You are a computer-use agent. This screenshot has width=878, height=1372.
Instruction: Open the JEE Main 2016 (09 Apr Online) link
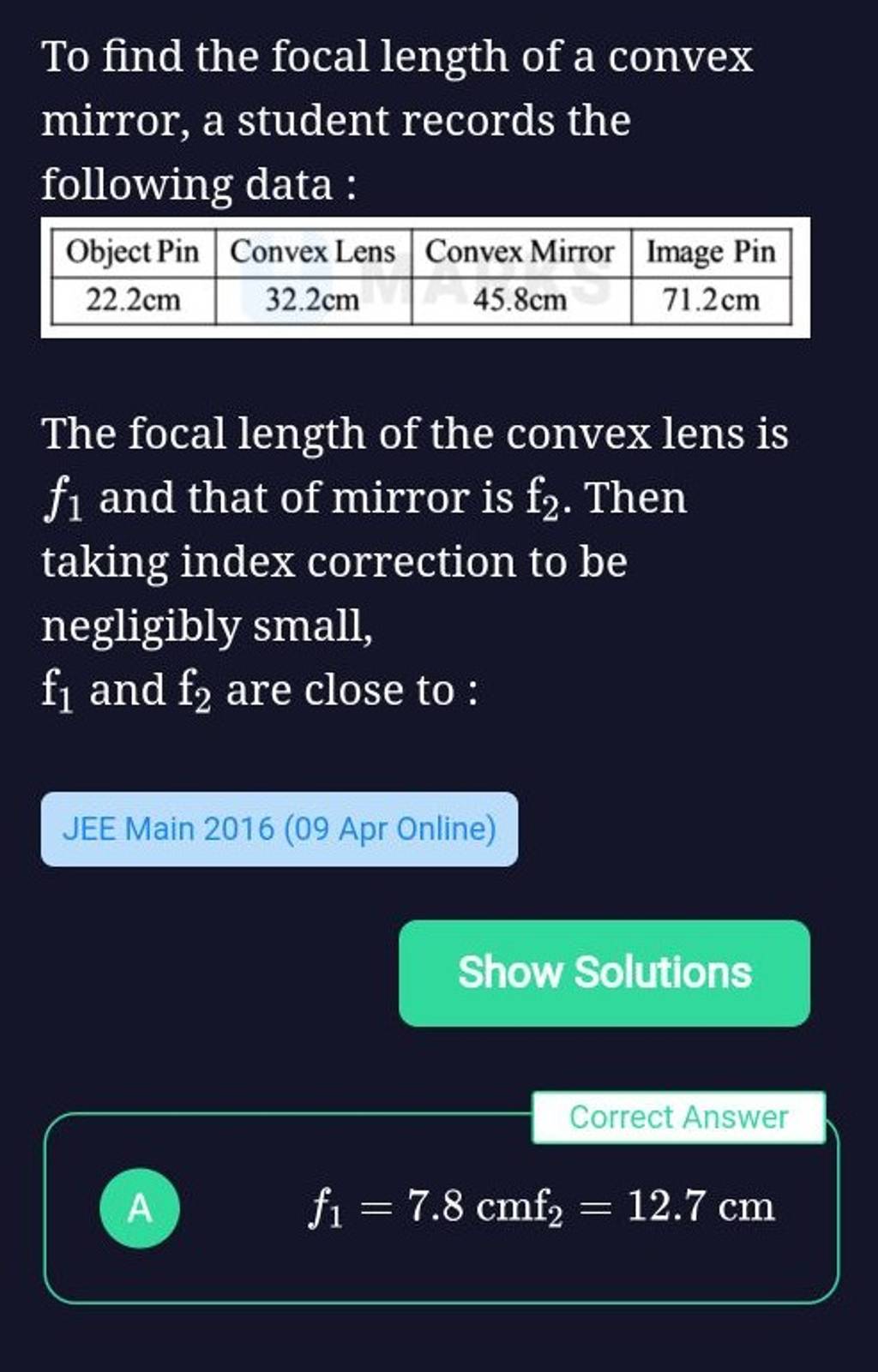click(x=280, y=828)
